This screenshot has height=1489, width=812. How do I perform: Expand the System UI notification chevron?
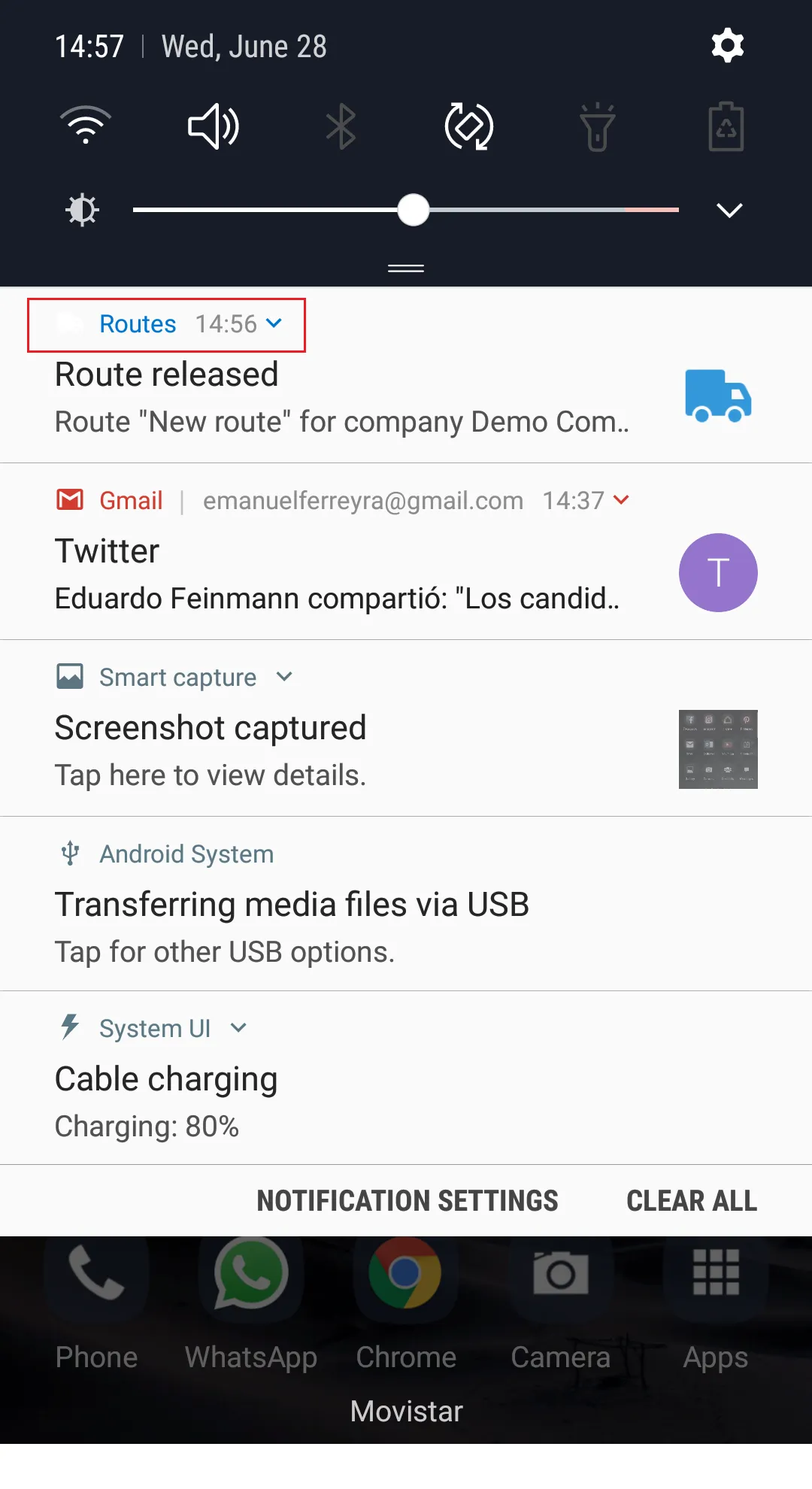[238, 1028]
